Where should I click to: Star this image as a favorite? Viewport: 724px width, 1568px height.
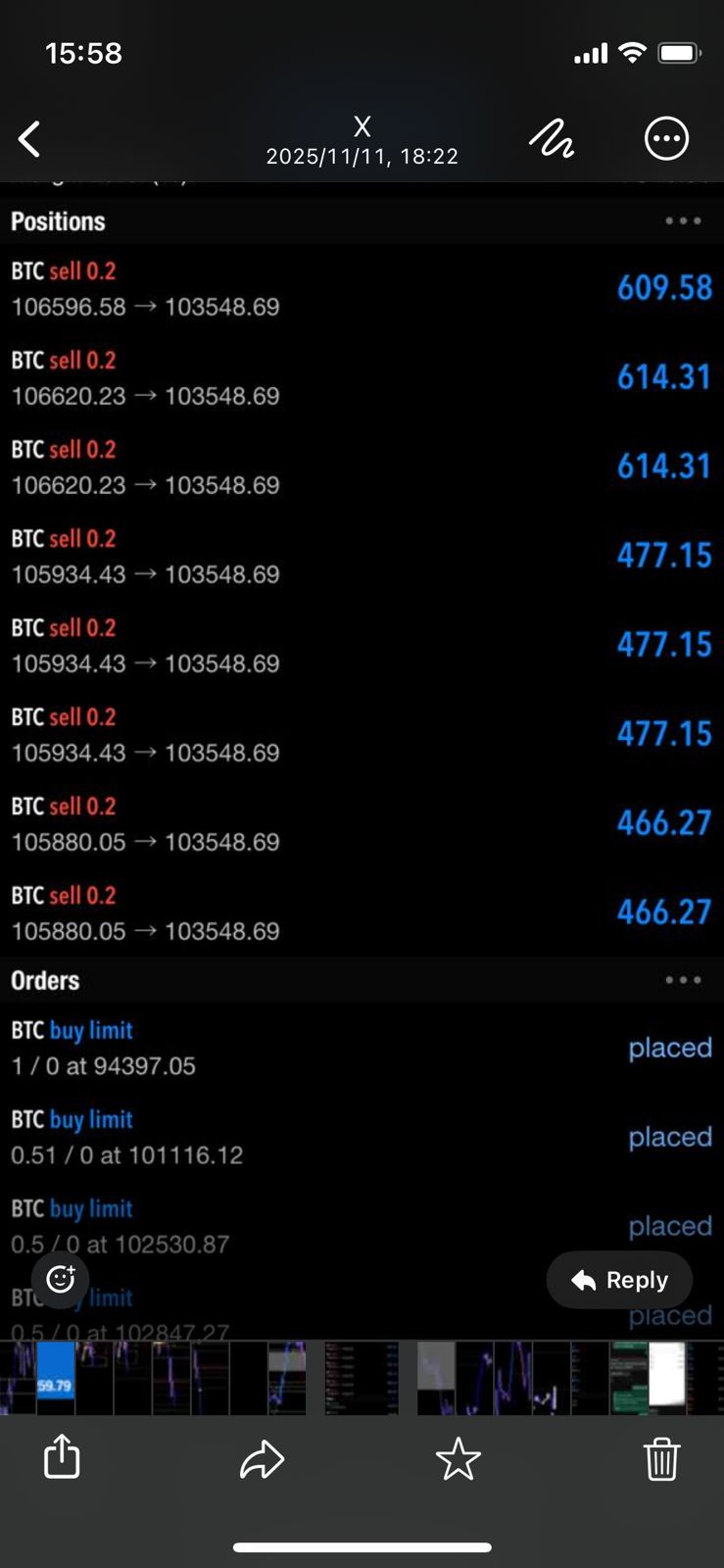click(458, 1459)
